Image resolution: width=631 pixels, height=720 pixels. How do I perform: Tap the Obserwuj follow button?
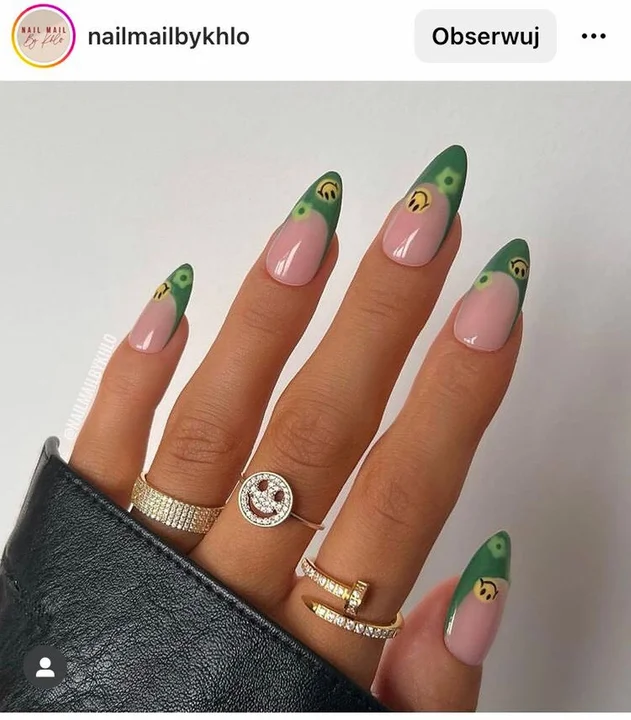485,37
